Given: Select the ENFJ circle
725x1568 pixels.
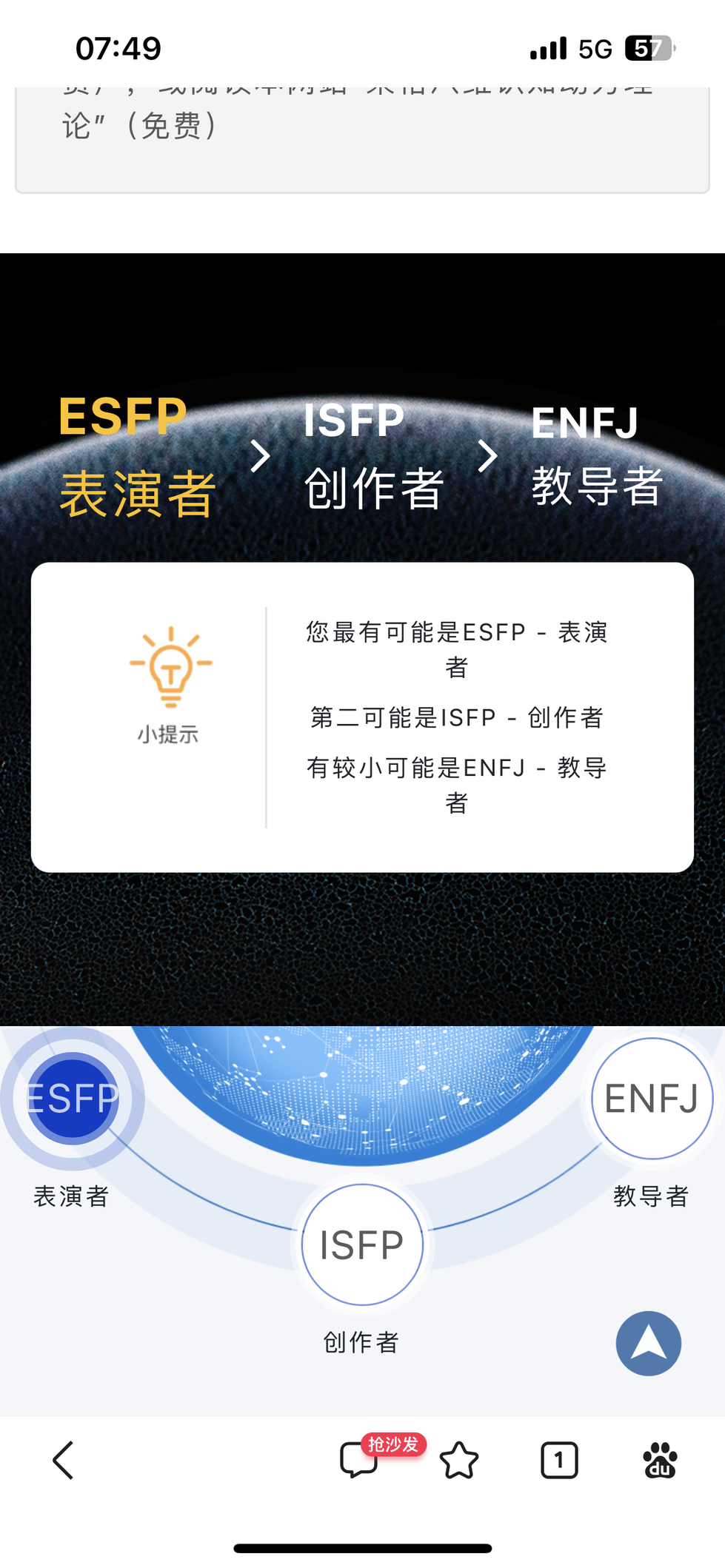Looking at the screenshot, I should coord(652,1098).
